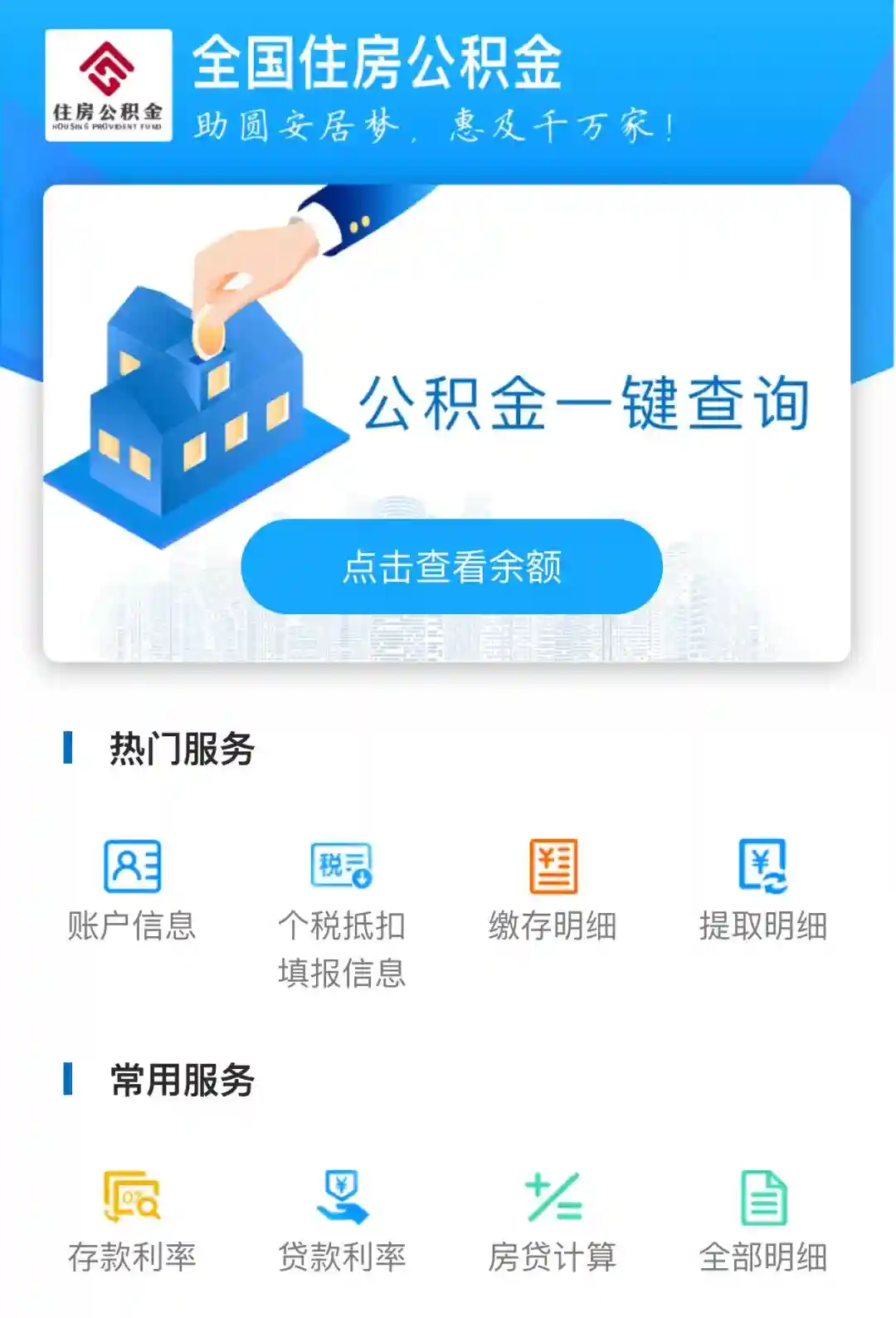Open 全部明细

pos(762,1220)
